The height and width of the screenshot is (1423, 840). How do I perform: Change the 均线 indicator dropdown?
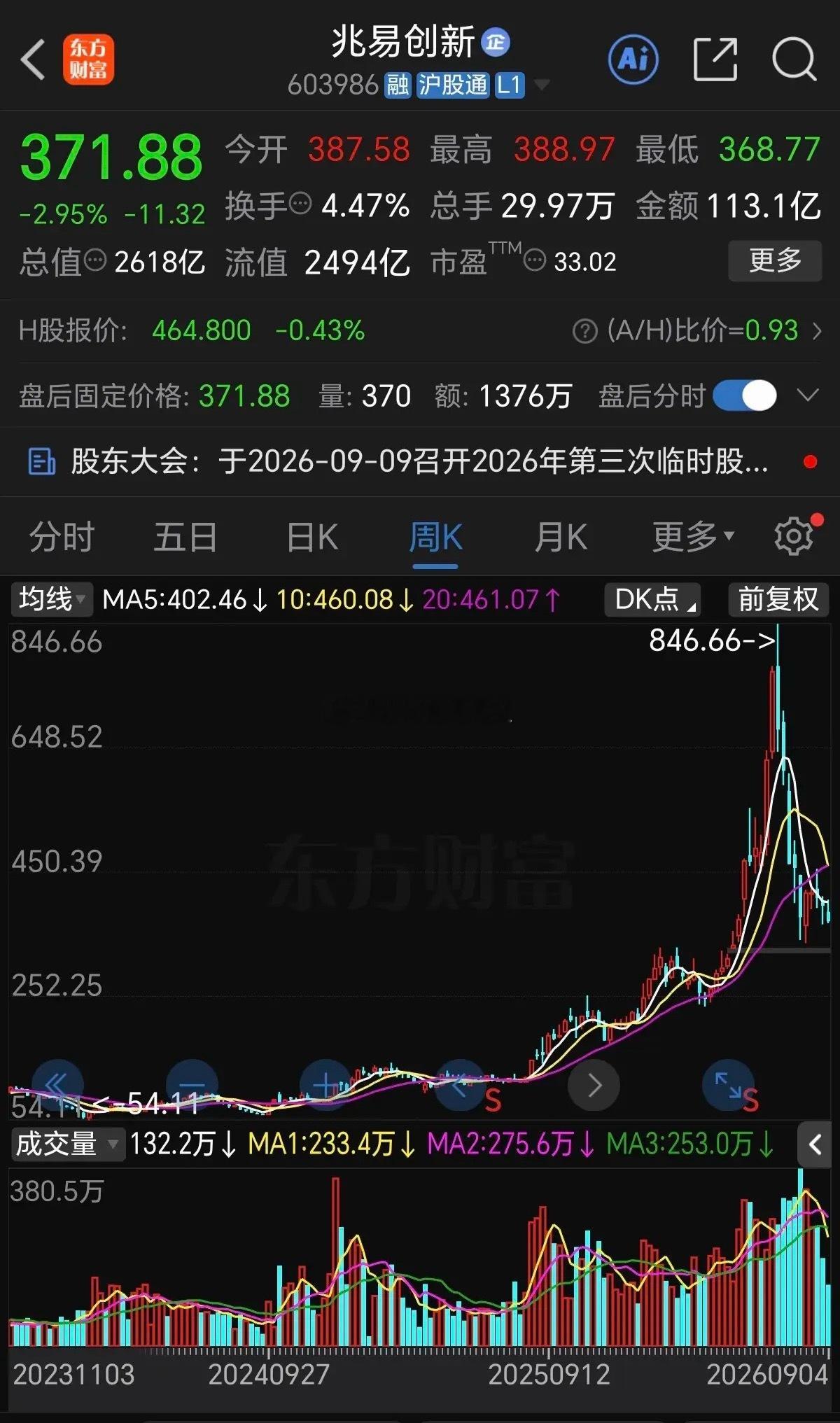pyautogui.click(x=52, y=600)
